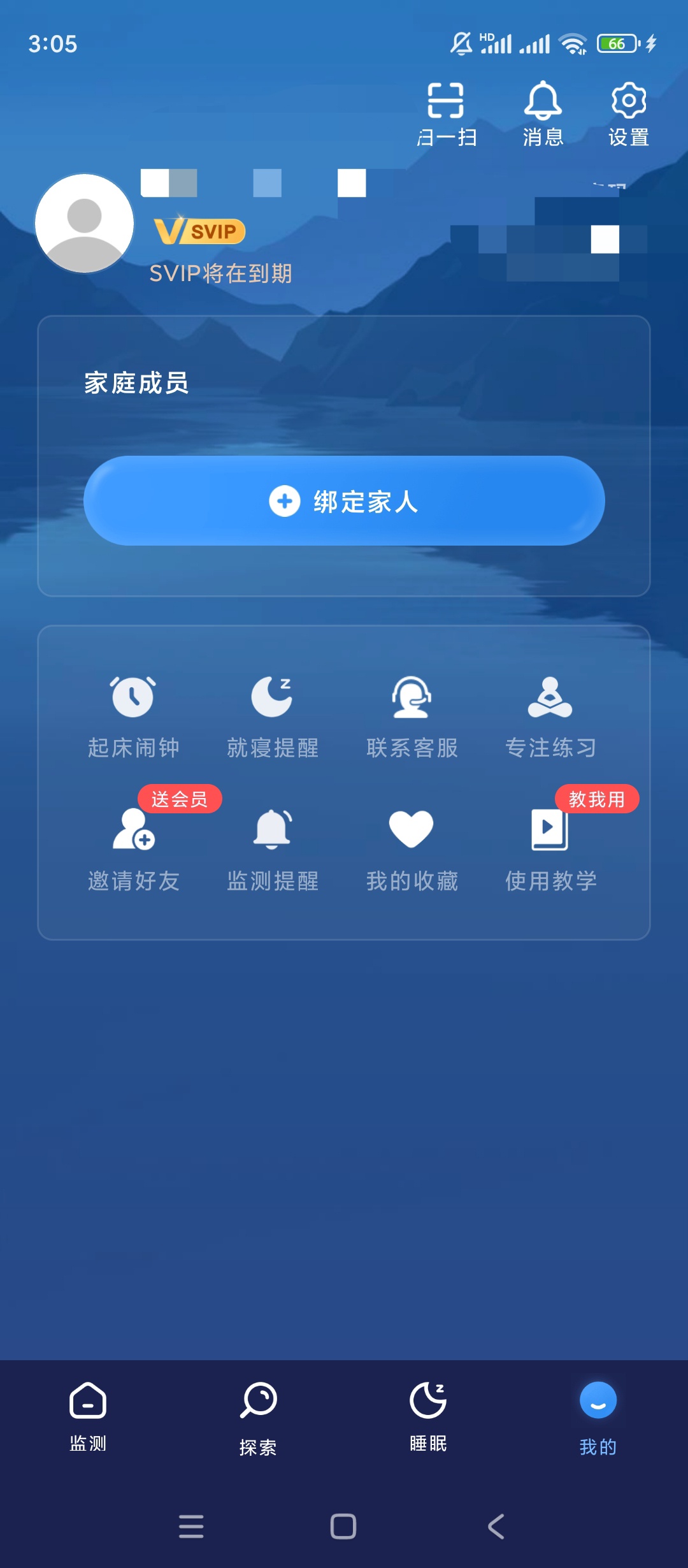The width and height of the screenshot is (688, 1568).
Task: Open 起床闹钟 wake-up alarm
Action: (x=133, y=716)
